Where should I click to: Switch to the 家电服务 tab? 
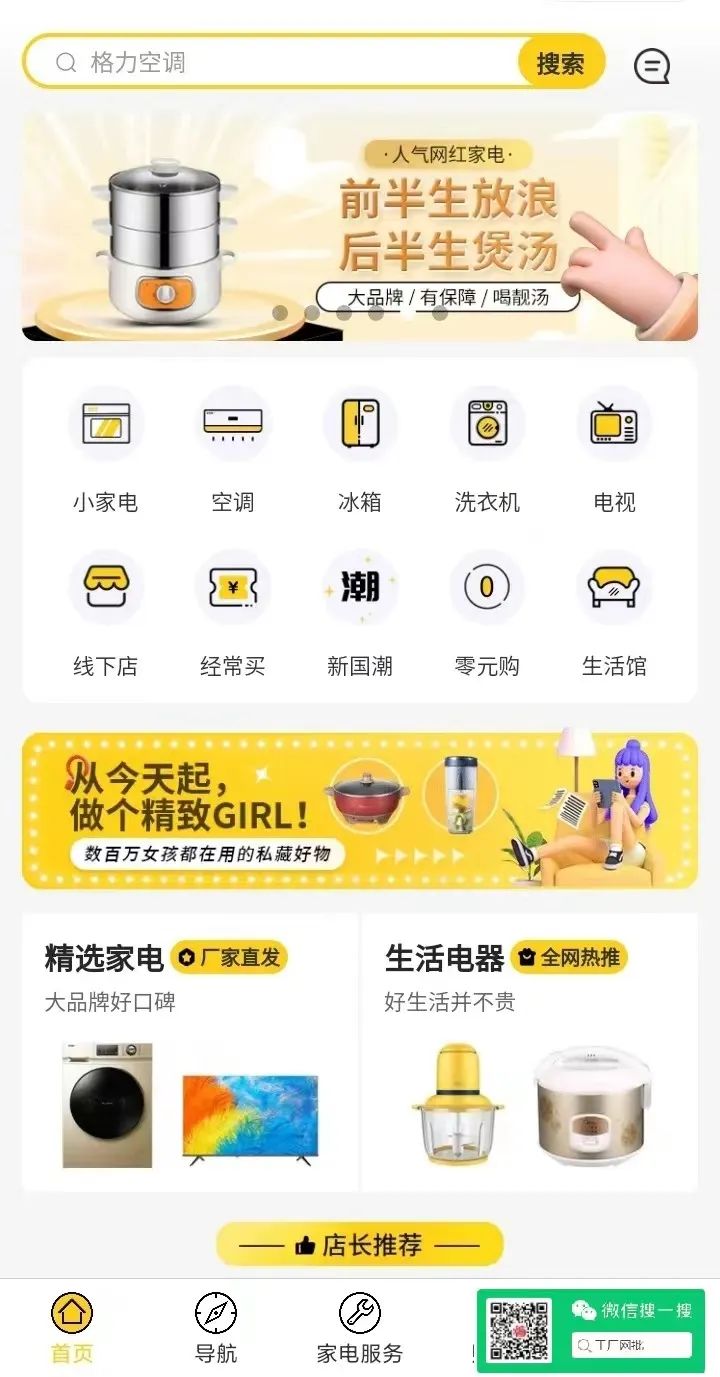(360, 1328)
